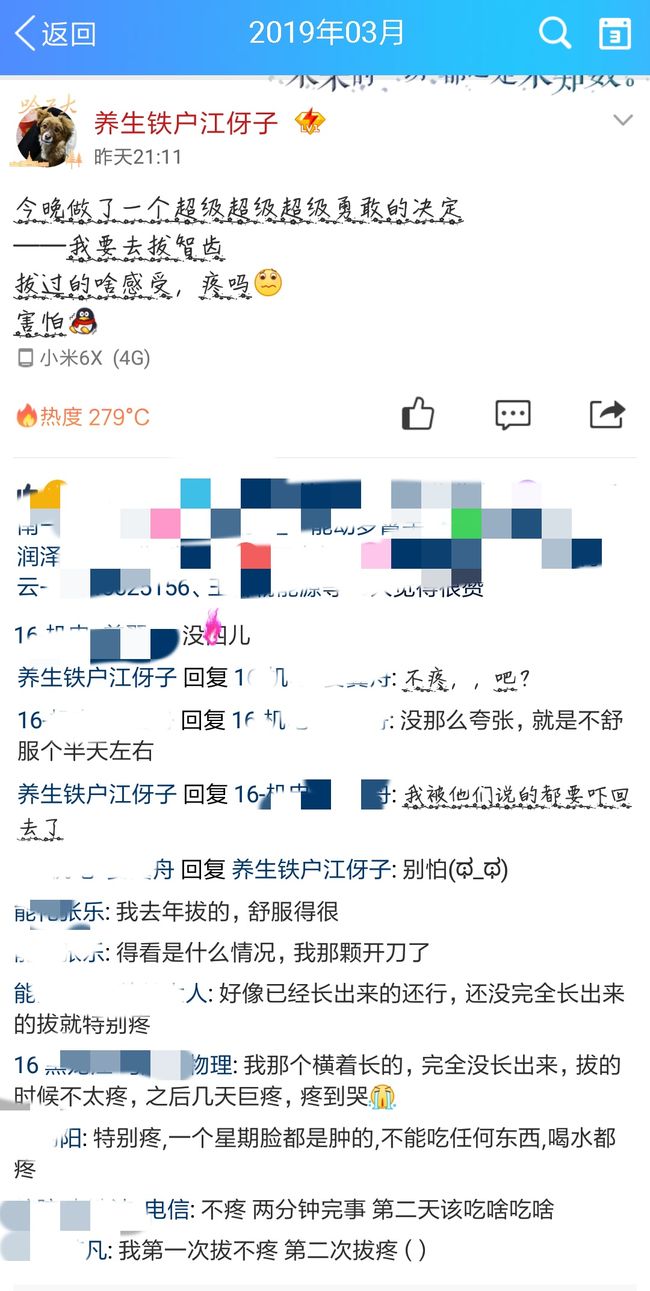Open profile avatar of 养生铁户江伢子
The image size is (650, 1291).
tap(43, 135)
